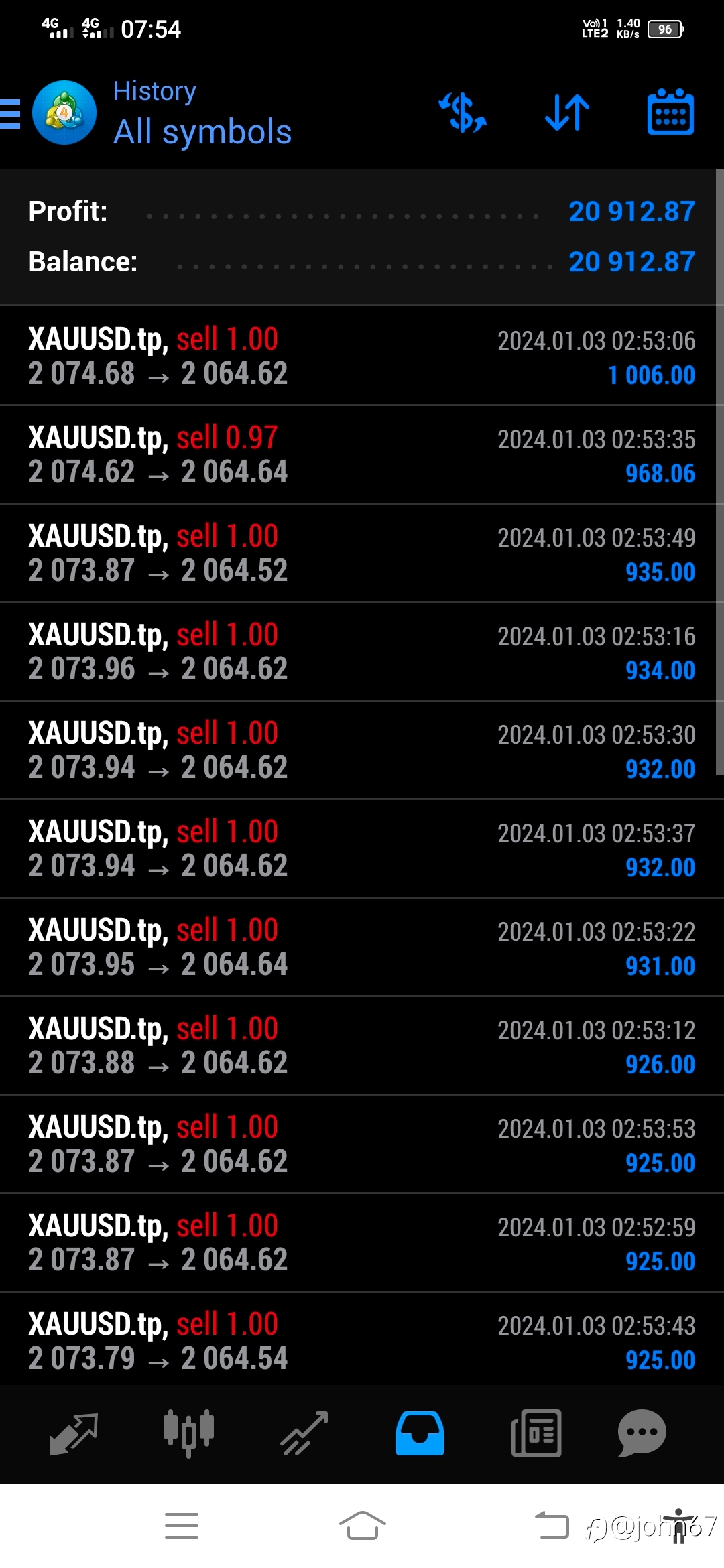Open the trade with profit 931.00
724x1568 pixels.
[362, 947]
